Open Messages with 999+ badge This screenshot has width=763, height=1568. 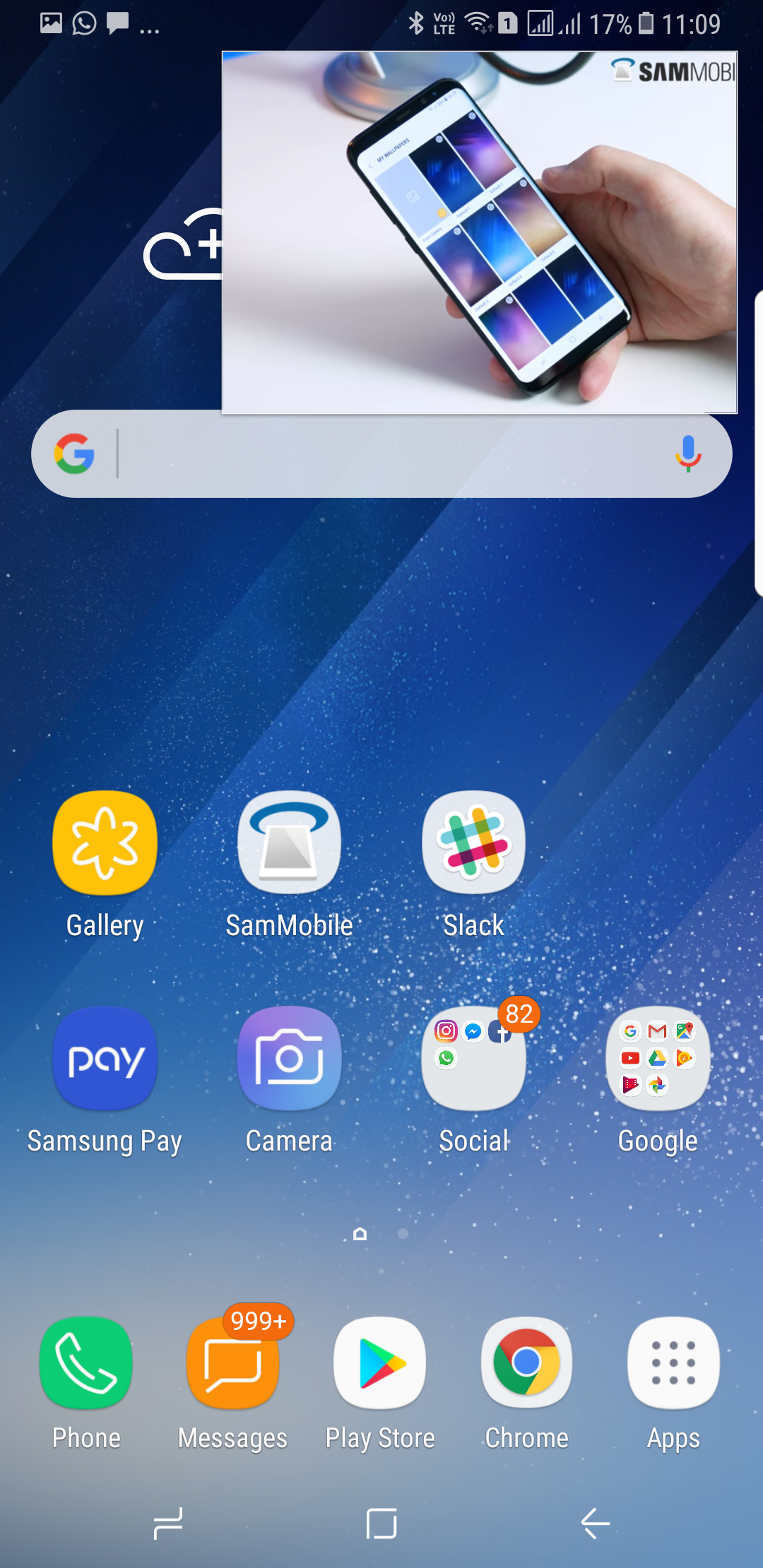pyautogui.click(x=233, y=1363)
